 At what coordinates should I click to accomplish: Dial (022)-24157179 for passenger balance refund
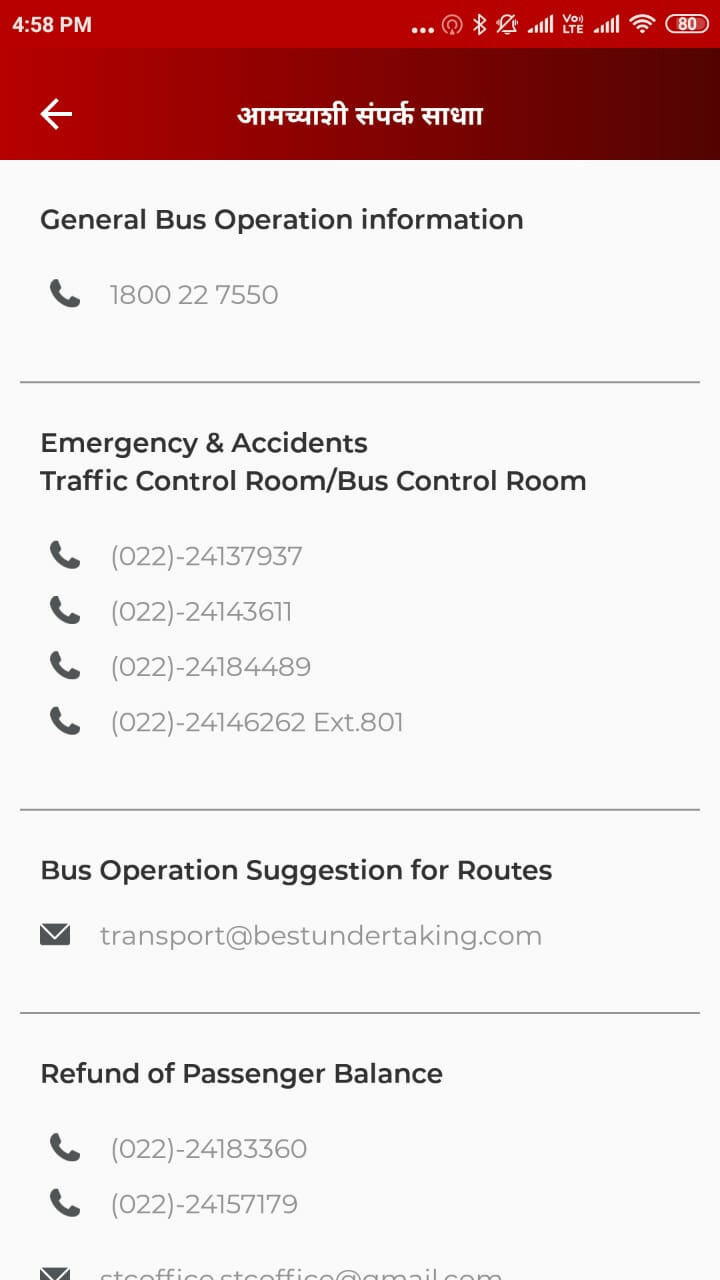tap(204, 1204)
